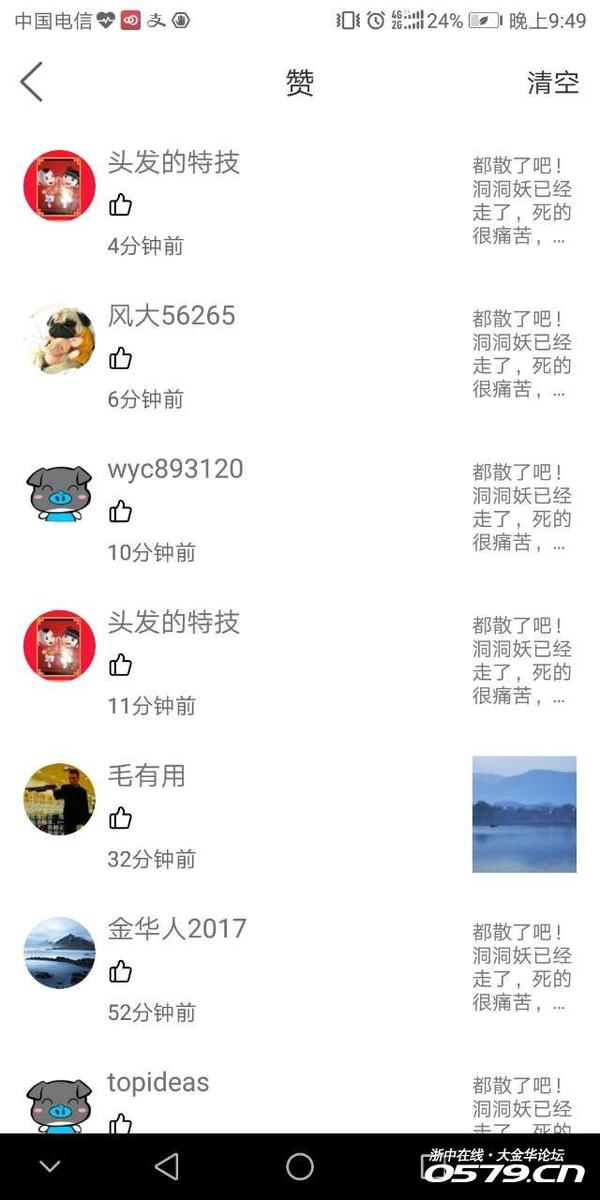Screen dimensions: 600x1200
Task: View the pug avatar of 风大56265
Action: click(60, 340)
